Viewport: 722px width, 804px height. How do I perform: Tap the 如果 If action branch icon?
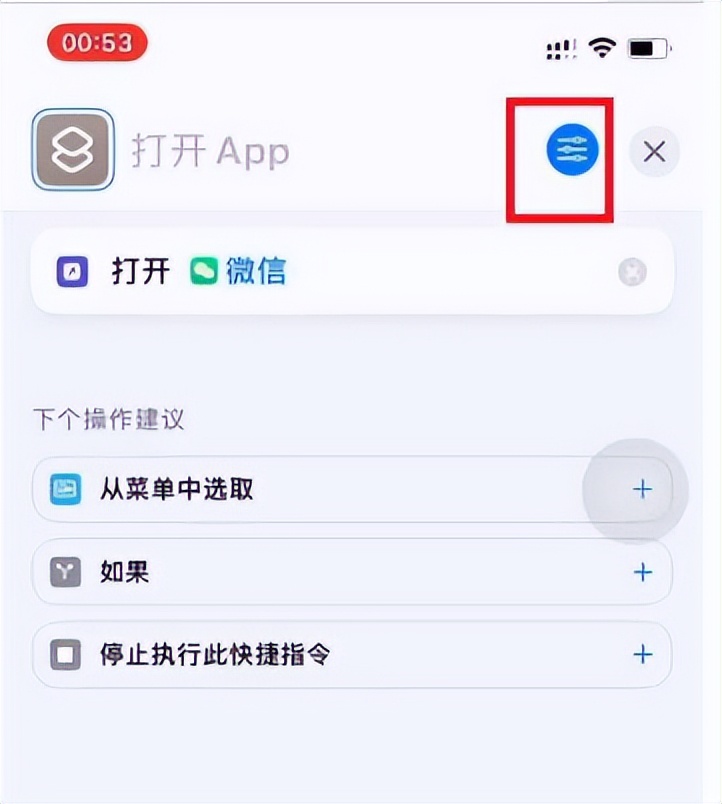pyautogui.click(x=65, y=572)
